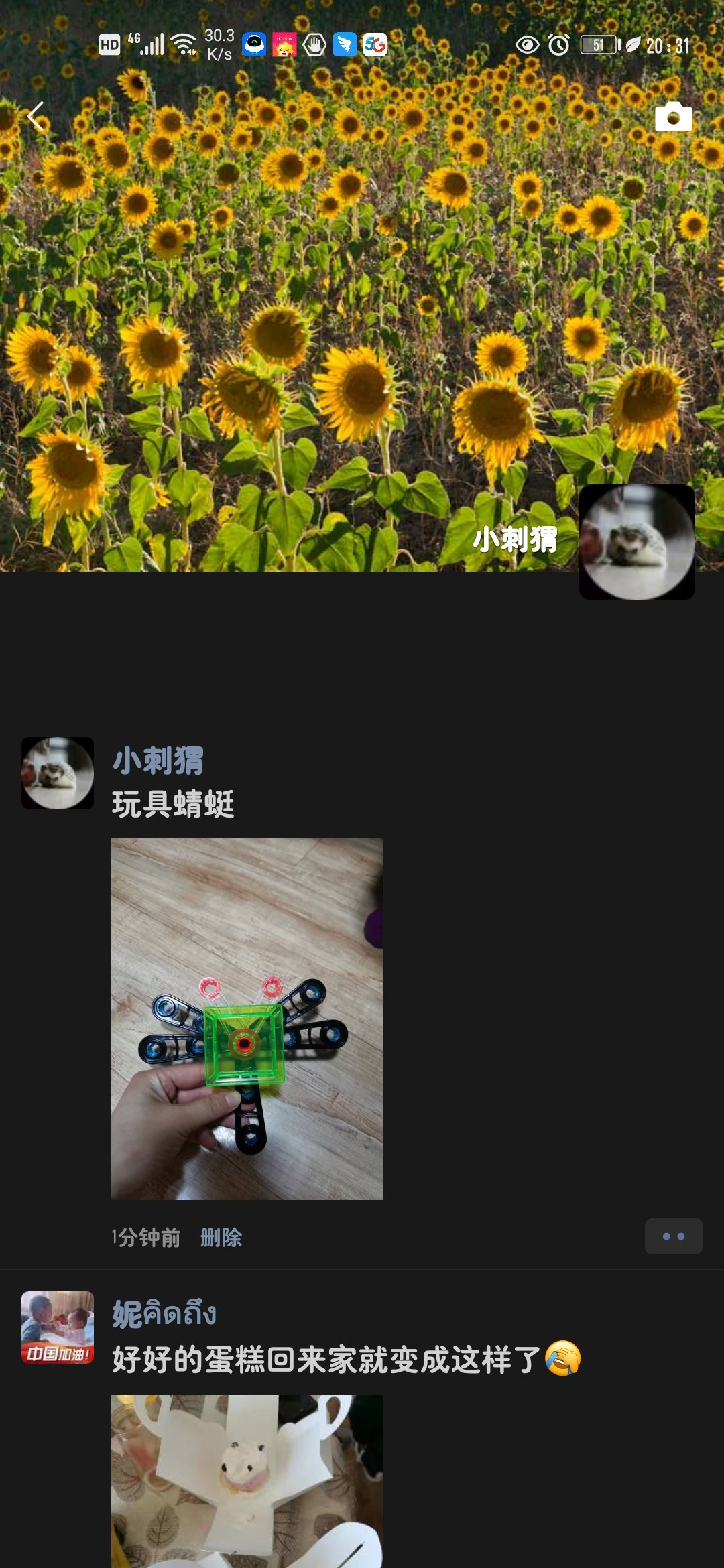This screenshot has height=1568, width=724.
Task: View the toy dragonfly photo
Action: 247,1019
